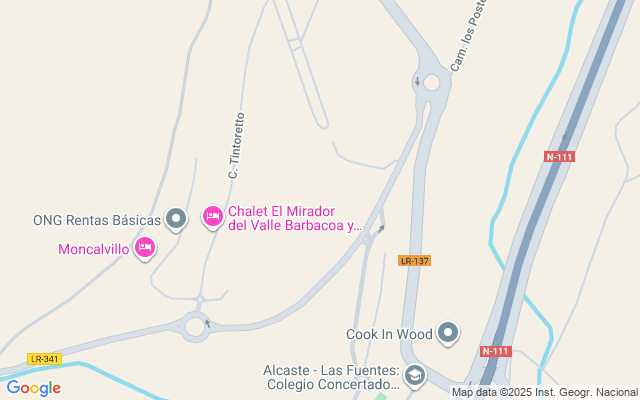The image size is (640, 400).
Task: Tap the Cook In Wood place pin
Action: point(448,333)
